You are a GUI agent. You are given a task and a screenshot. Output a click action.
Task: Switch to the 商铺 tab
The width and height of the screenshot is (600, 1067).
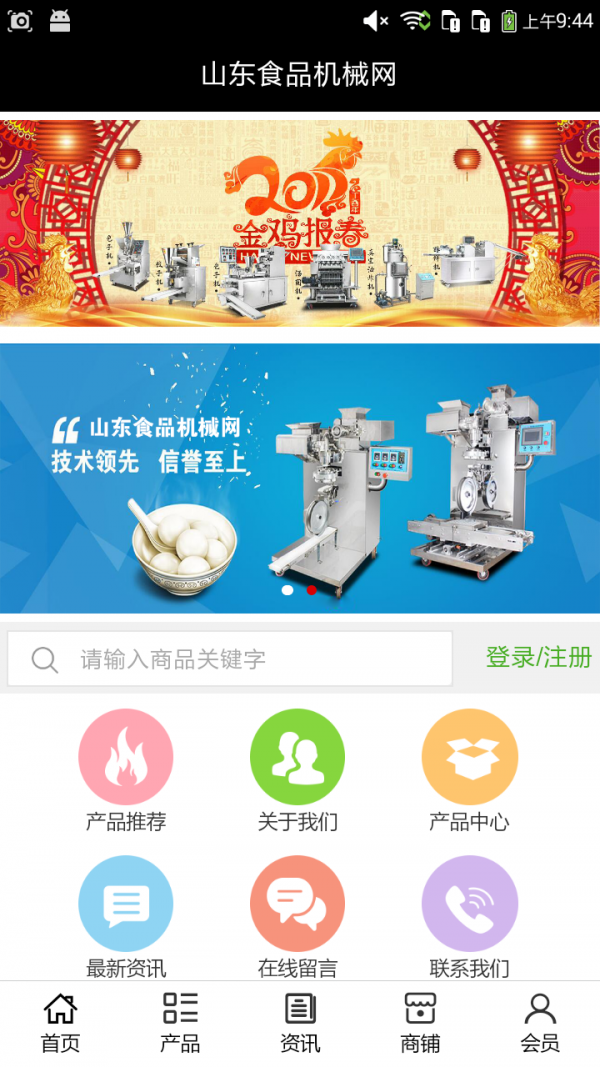pyautogui.click(x=420, y=1023)
